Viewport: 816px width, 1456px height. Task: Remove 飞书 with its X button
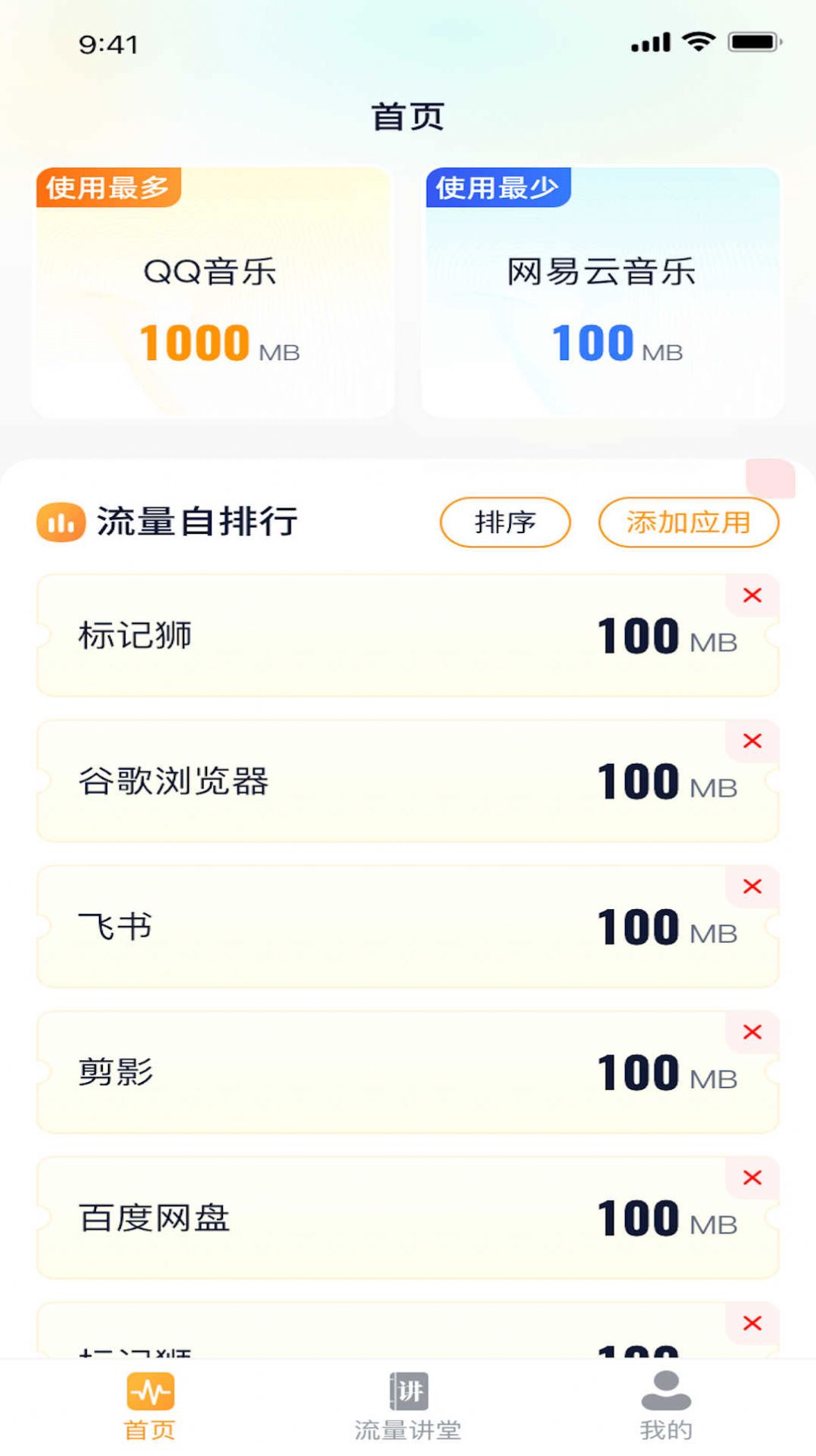click(x=752, y=886)
